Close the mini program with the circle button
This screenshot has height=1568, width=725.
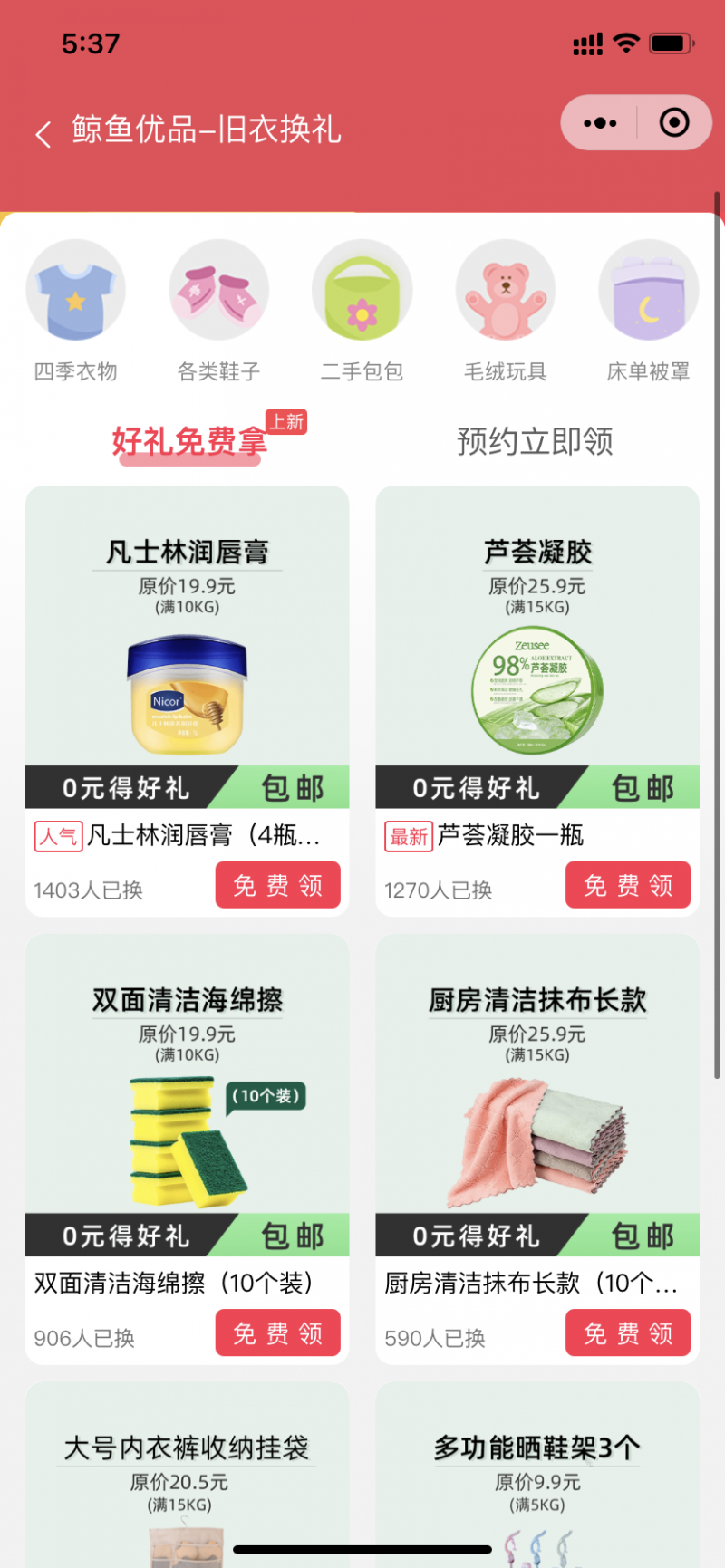[674, 123]
